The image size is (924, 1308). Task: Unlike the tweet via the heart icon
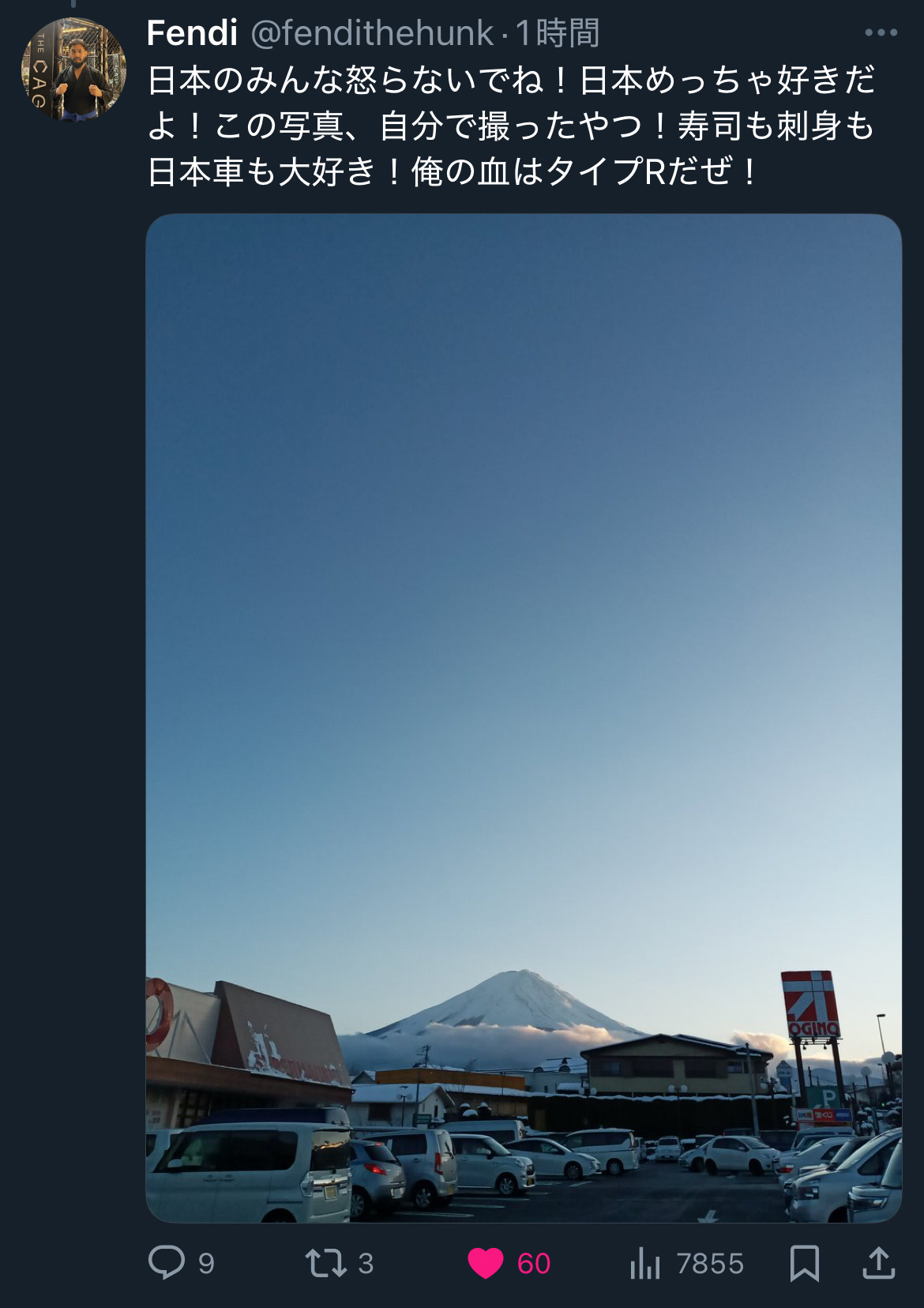coord(486,1262)
